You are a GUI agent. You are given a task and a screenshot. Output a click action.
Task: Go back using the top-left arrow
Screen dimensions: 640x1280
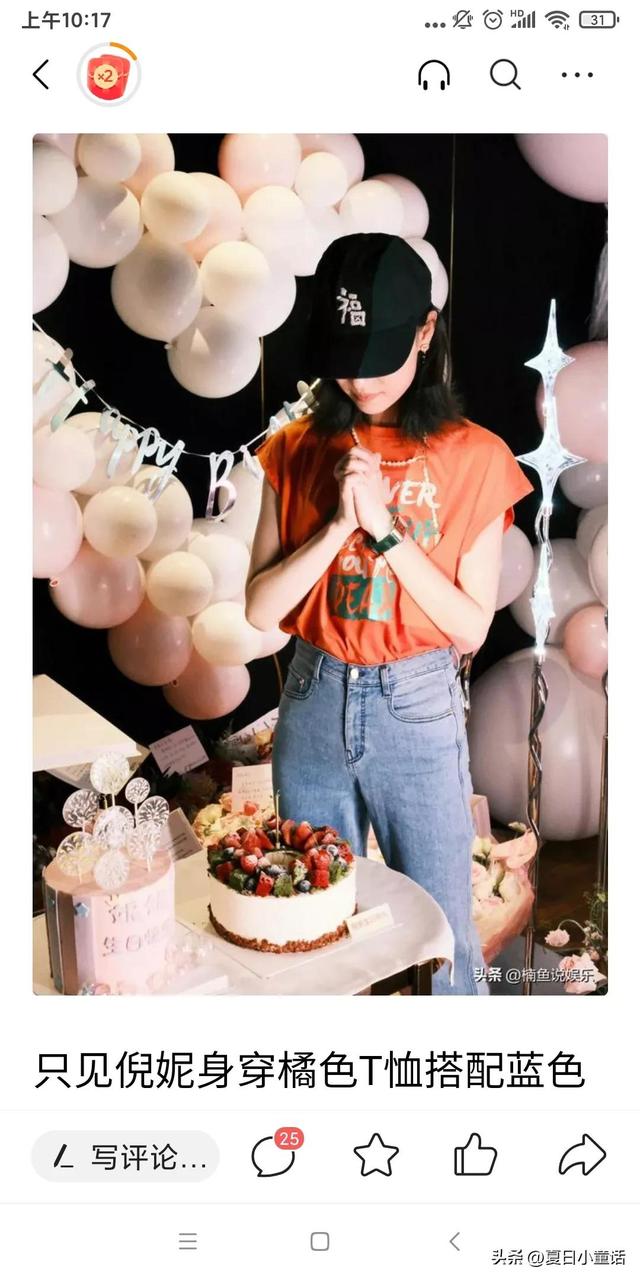pos(41,75)
